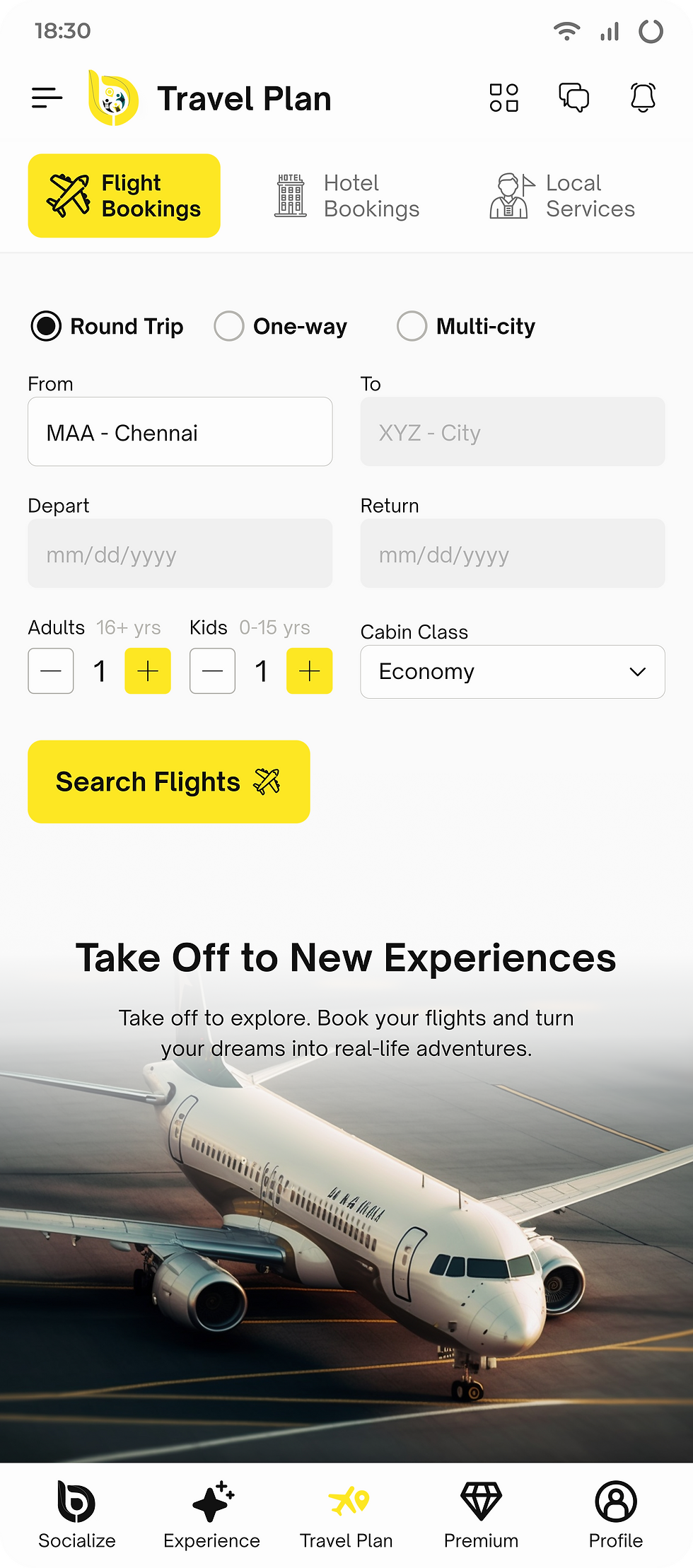693x1568 pixels.
Task: Increase the Adults count
Action: click(x=147, y=670)
